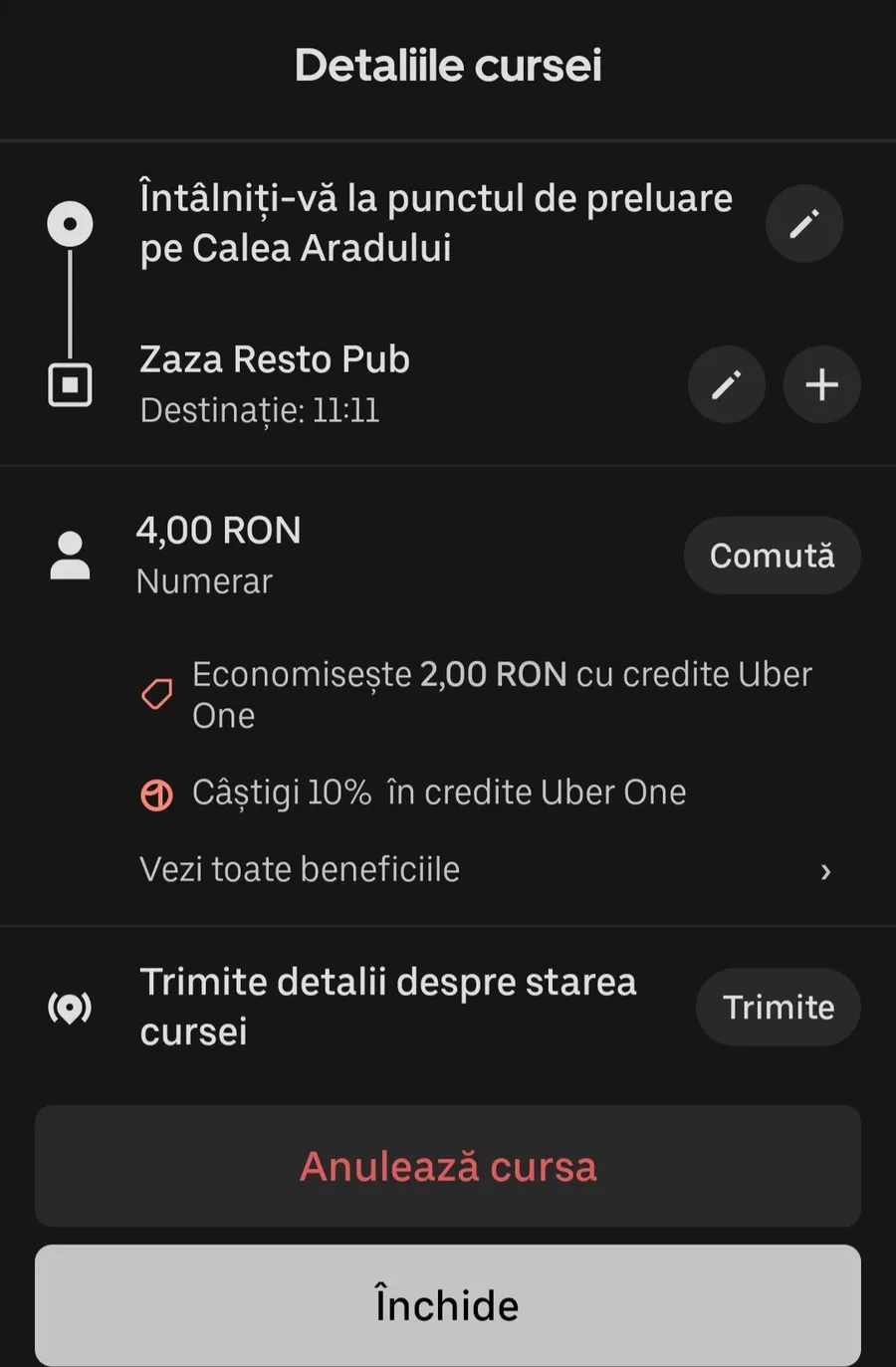
Task: Select the Detaliile cursei header
Action: 447,65
